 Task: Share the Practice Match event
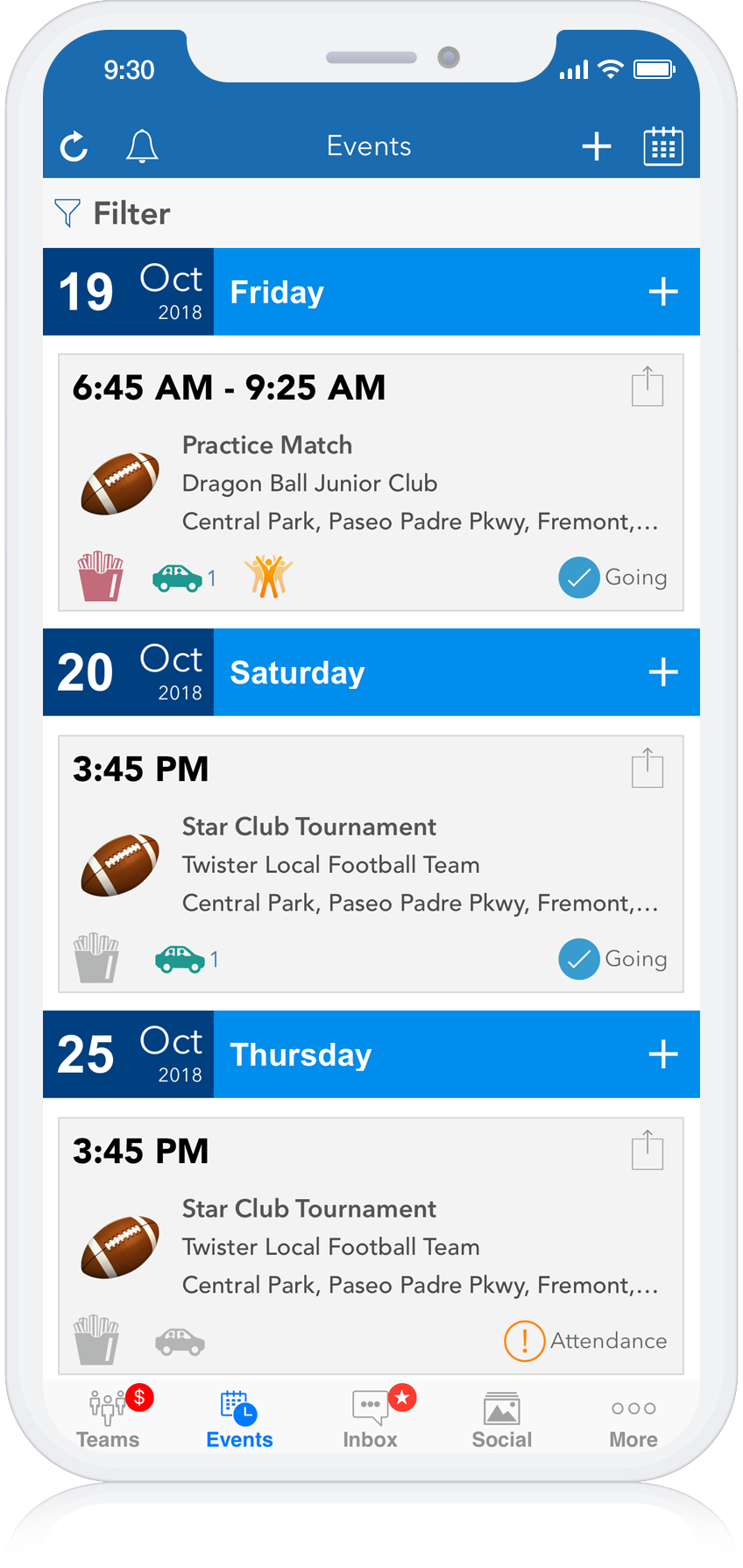pyautogui.click(x=647, y=387)
